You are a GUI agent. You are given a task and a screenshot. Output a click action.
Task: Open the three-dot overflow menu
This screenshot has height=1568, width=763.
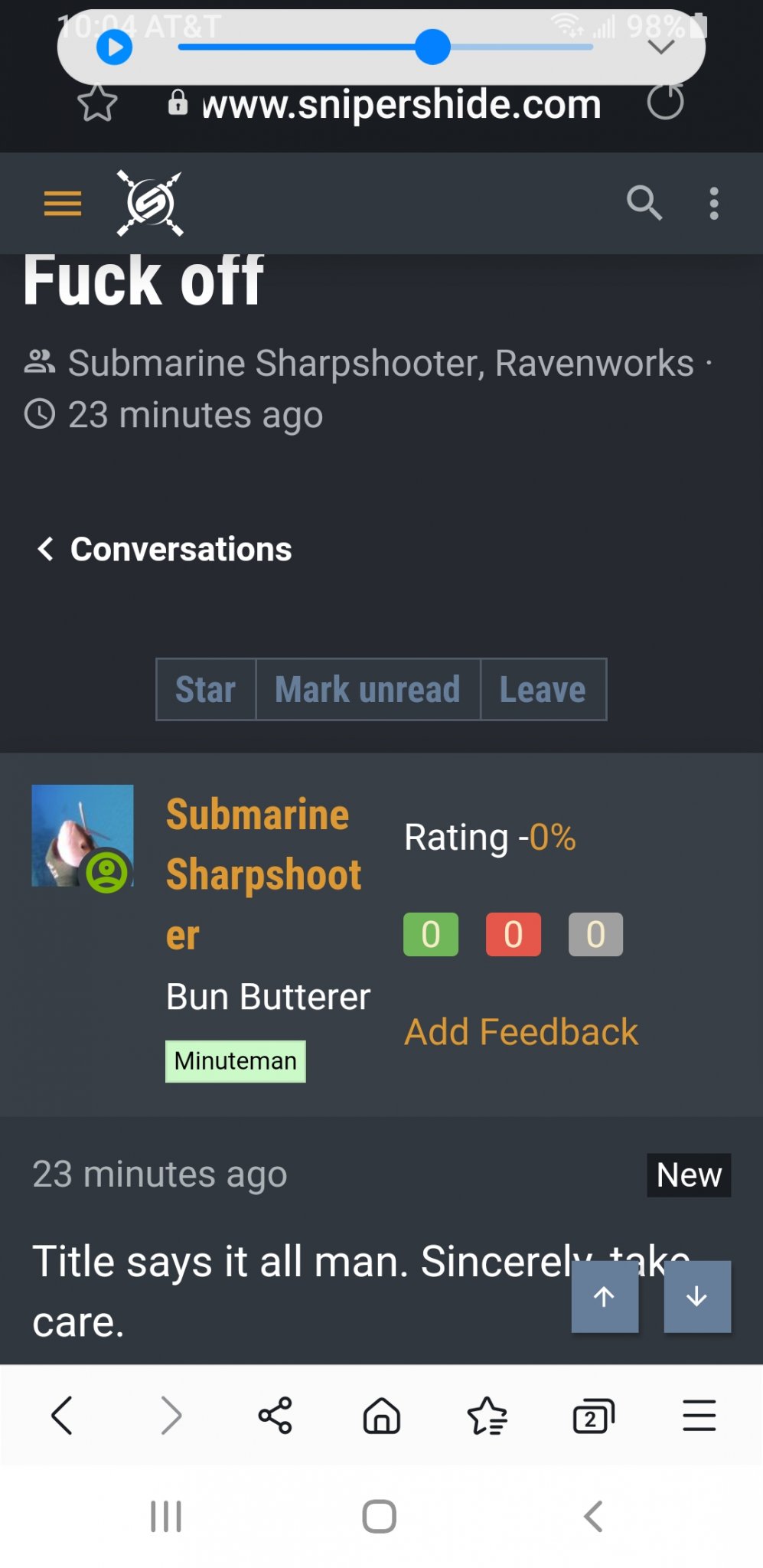click(x=713, y=204)
